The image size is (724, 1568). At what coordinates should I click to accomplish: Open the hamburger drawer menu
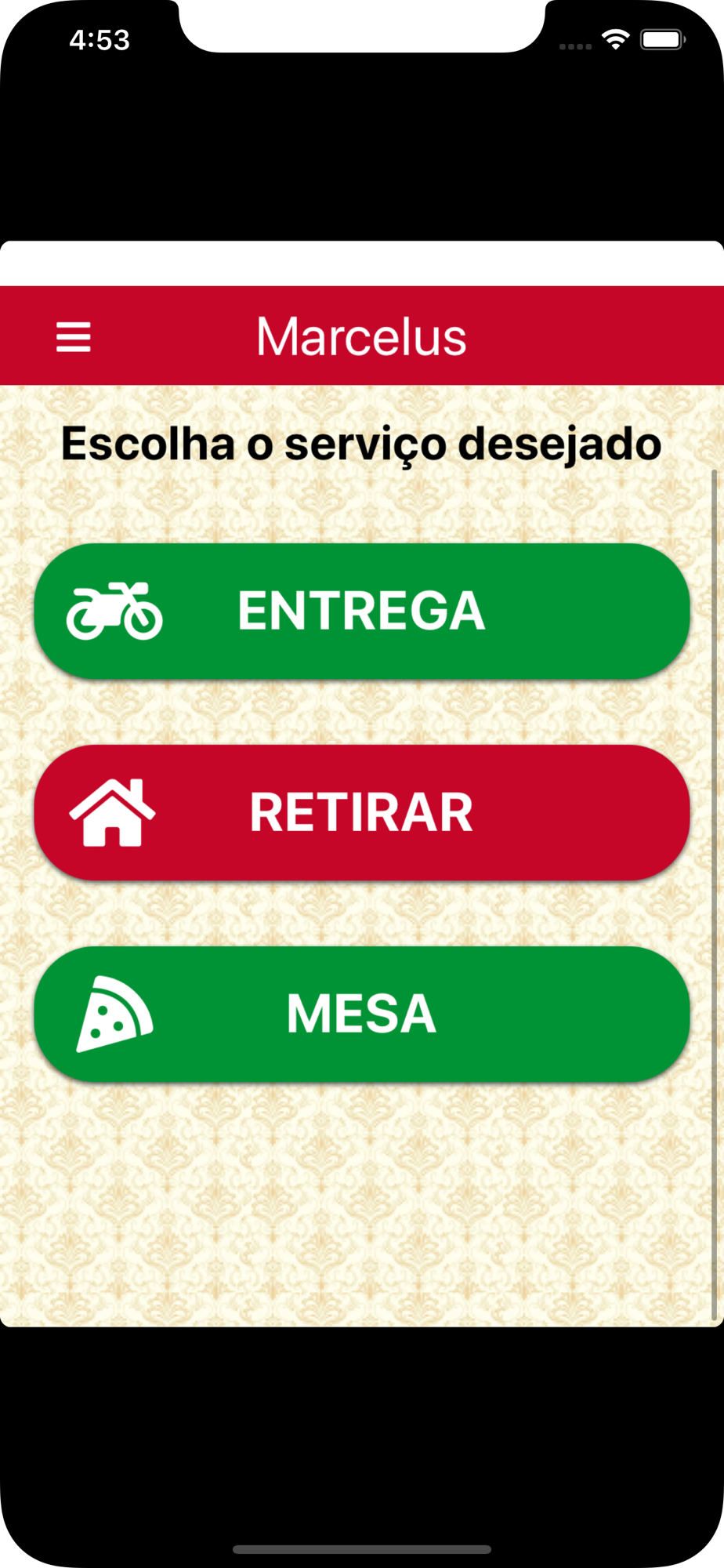pos(74,337)
